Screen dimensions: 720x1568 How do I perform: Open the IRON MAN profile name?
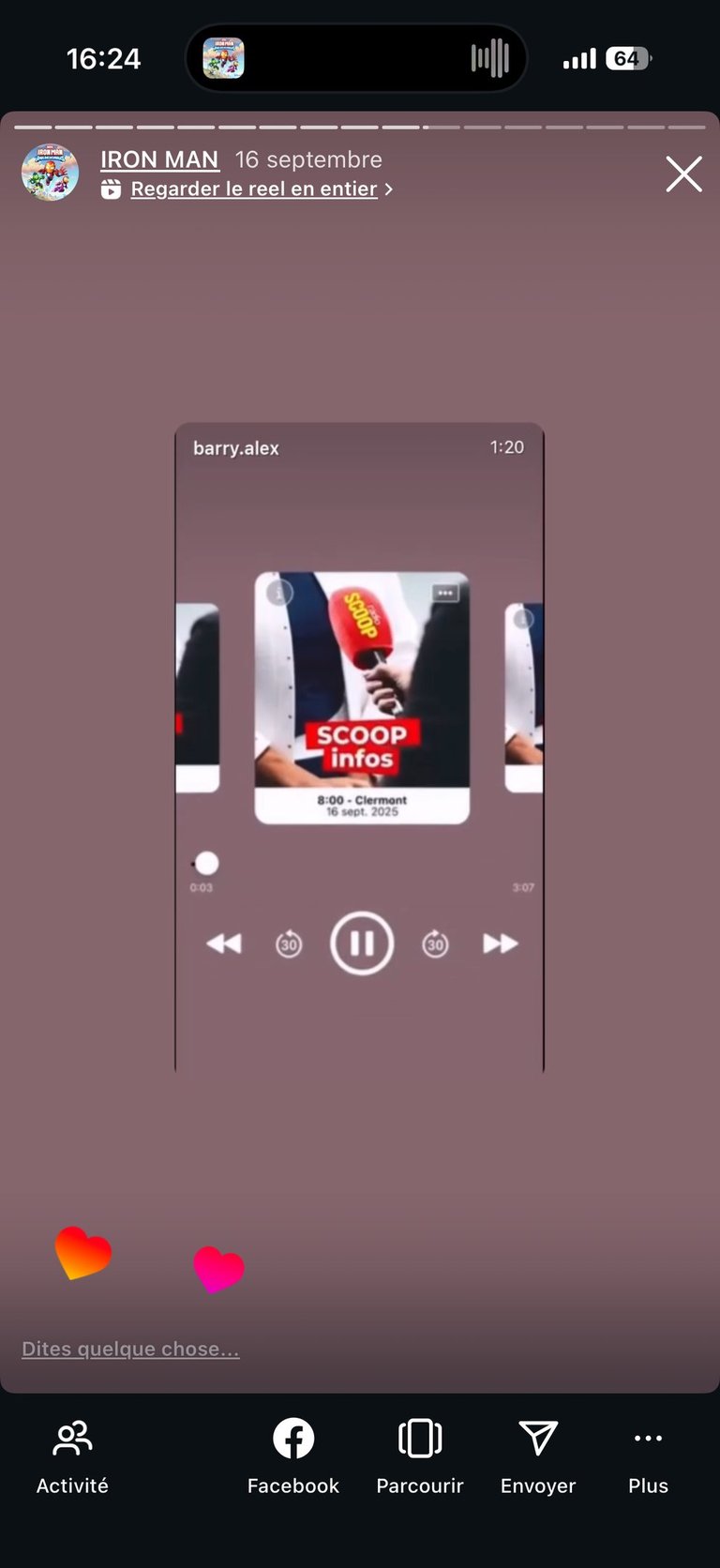[159, 159]
